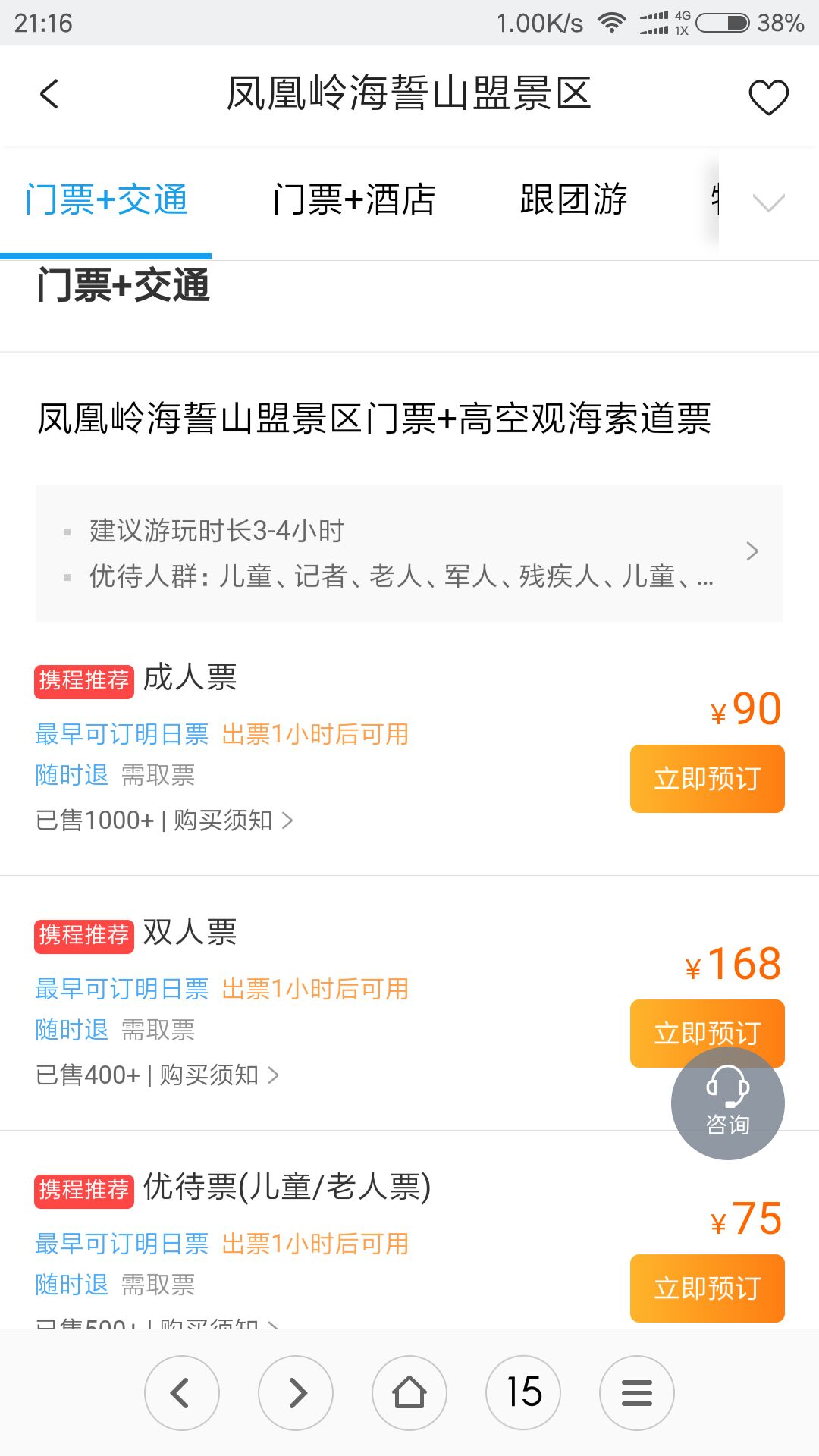
Task: Expand the tab list dropdown arrow
Action: (x=768, y=202)
